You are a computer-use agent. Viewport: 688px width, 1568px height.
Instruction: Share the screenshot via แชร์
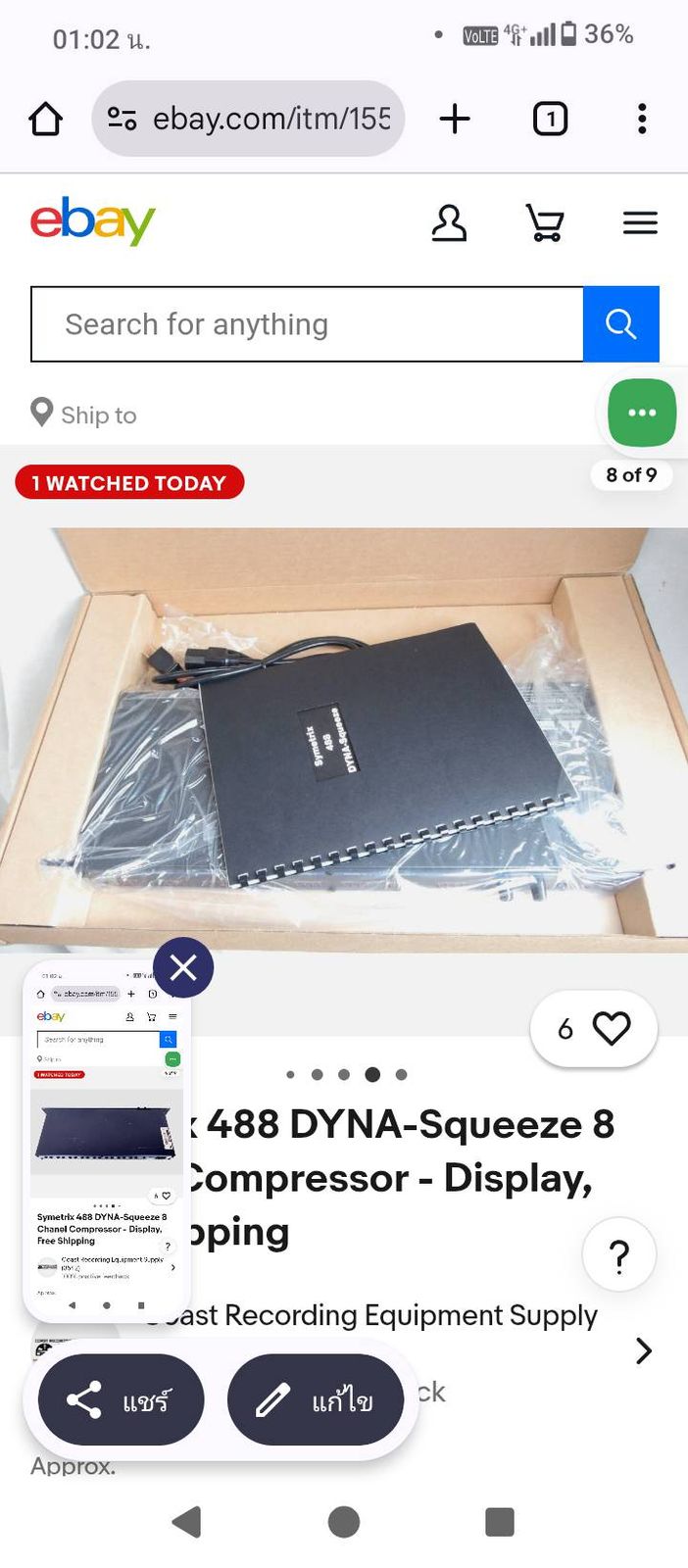[x=121, y=1400]
